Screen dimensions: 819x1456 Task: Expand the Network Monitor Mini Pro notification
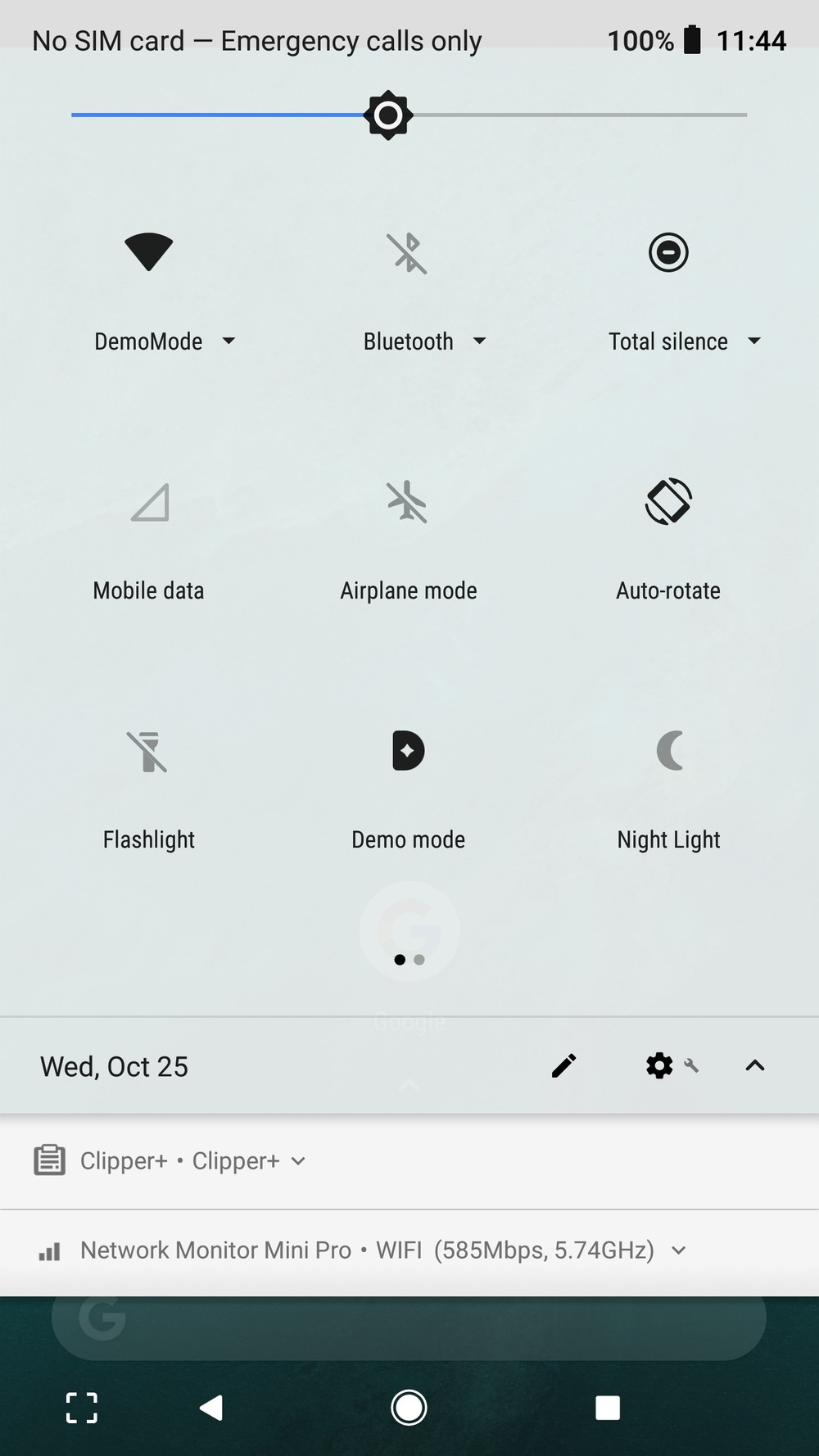[678, 1250]
